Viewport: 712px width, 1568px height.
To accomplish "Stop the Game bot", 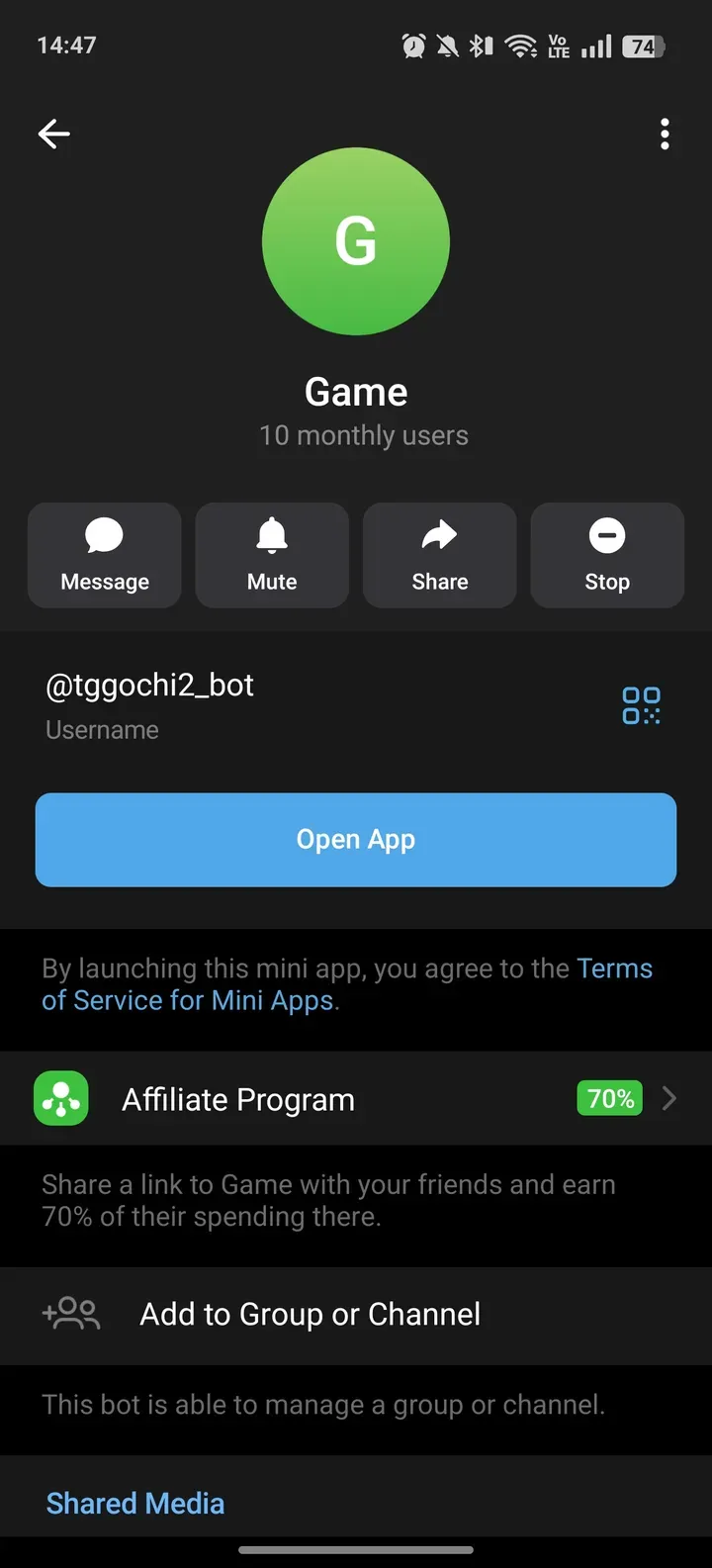I will pyautogui.click(x=606, y=554).
